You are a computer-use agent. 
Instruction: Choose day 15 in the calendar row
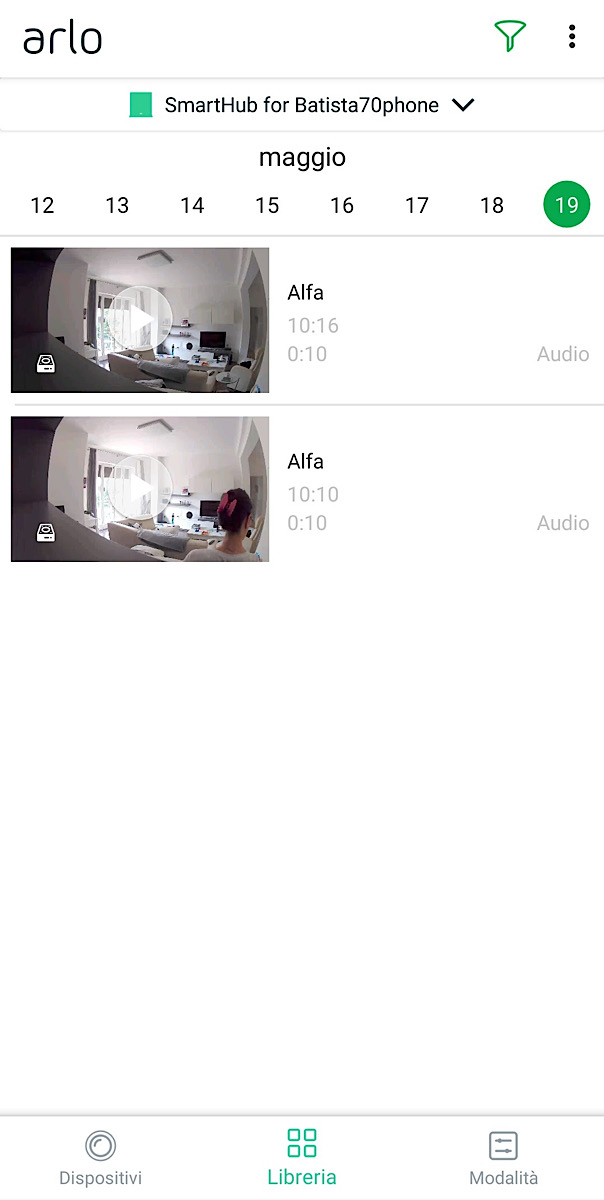pyautogui.click(x=267, y=205)
